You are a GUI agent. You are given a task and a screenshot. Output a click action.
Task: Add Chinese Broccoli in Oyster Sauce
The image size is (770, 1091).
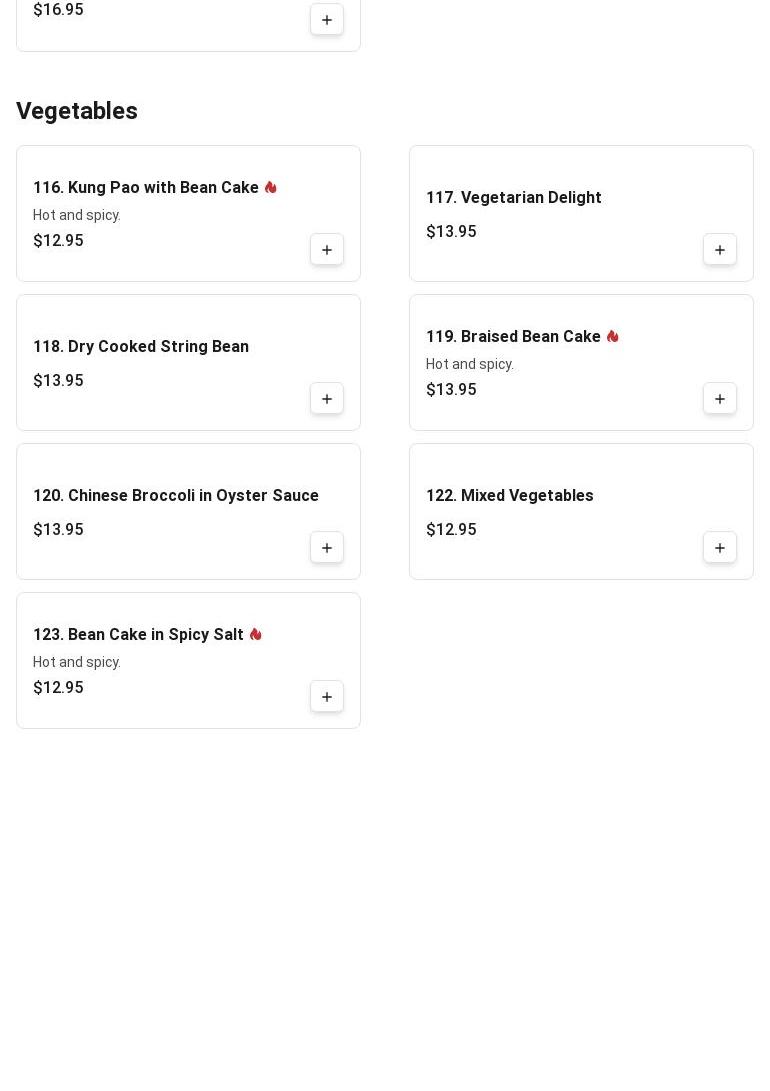[x=327, y=548]
